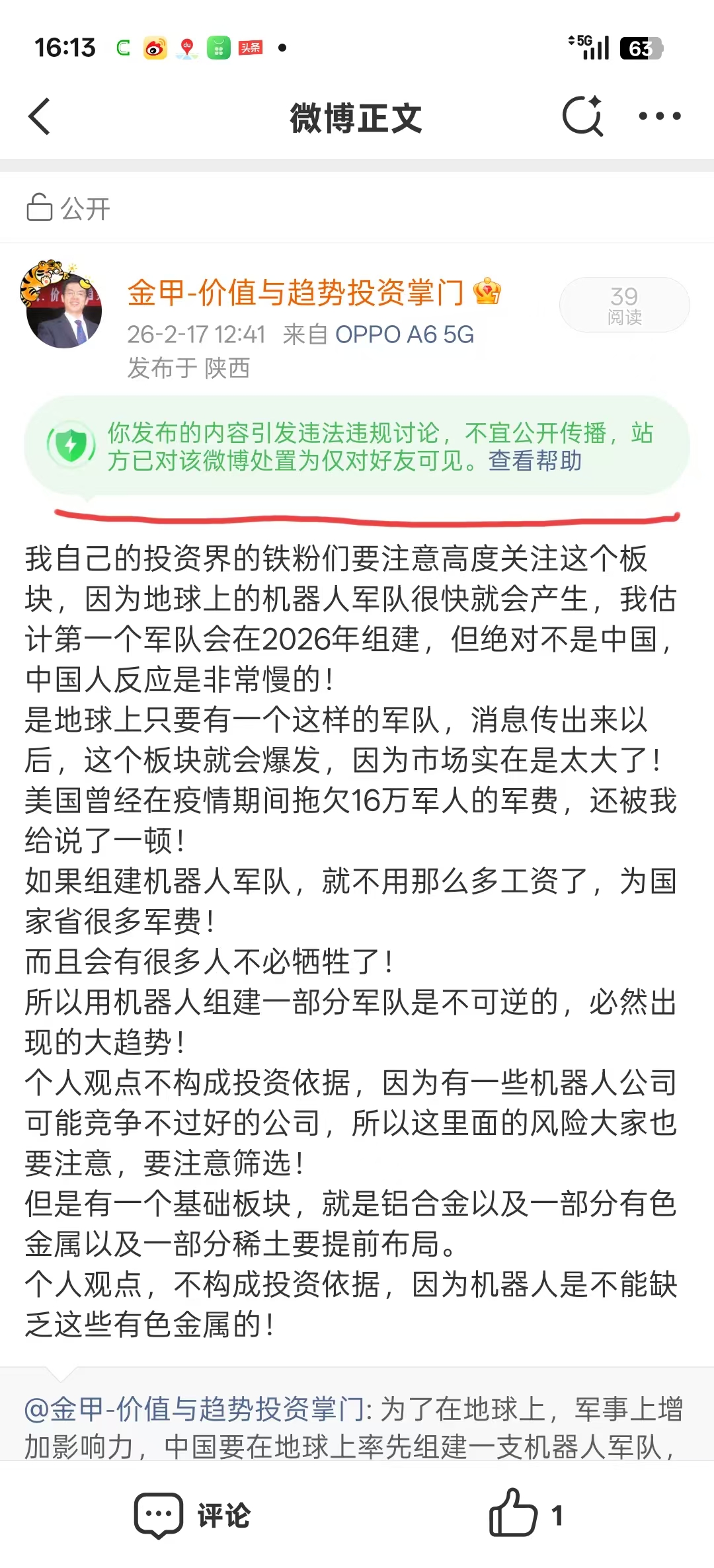Open the 公开 visibility setting
The height and width of the screenshot is (1568, 714).
click(68, 208)
